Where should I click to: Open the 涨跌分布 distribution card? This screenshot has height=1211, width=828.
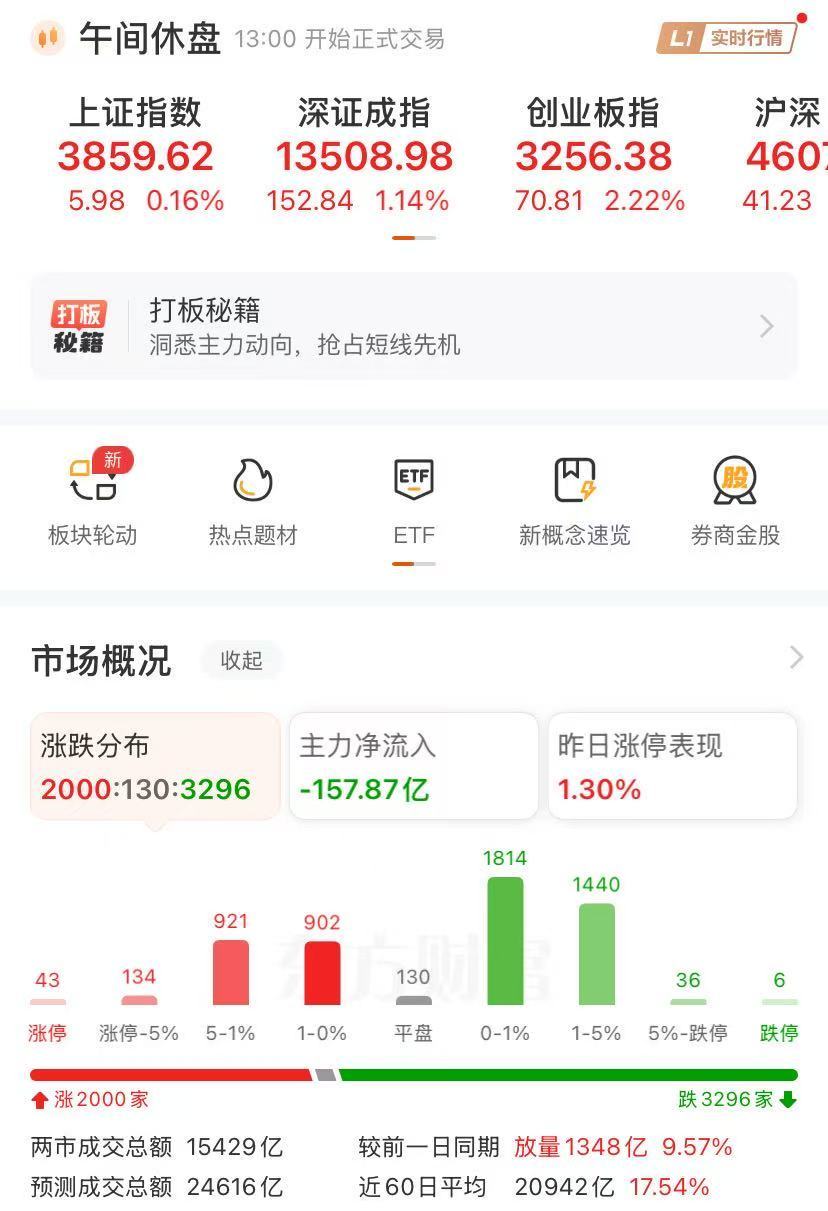pos(154,765)
